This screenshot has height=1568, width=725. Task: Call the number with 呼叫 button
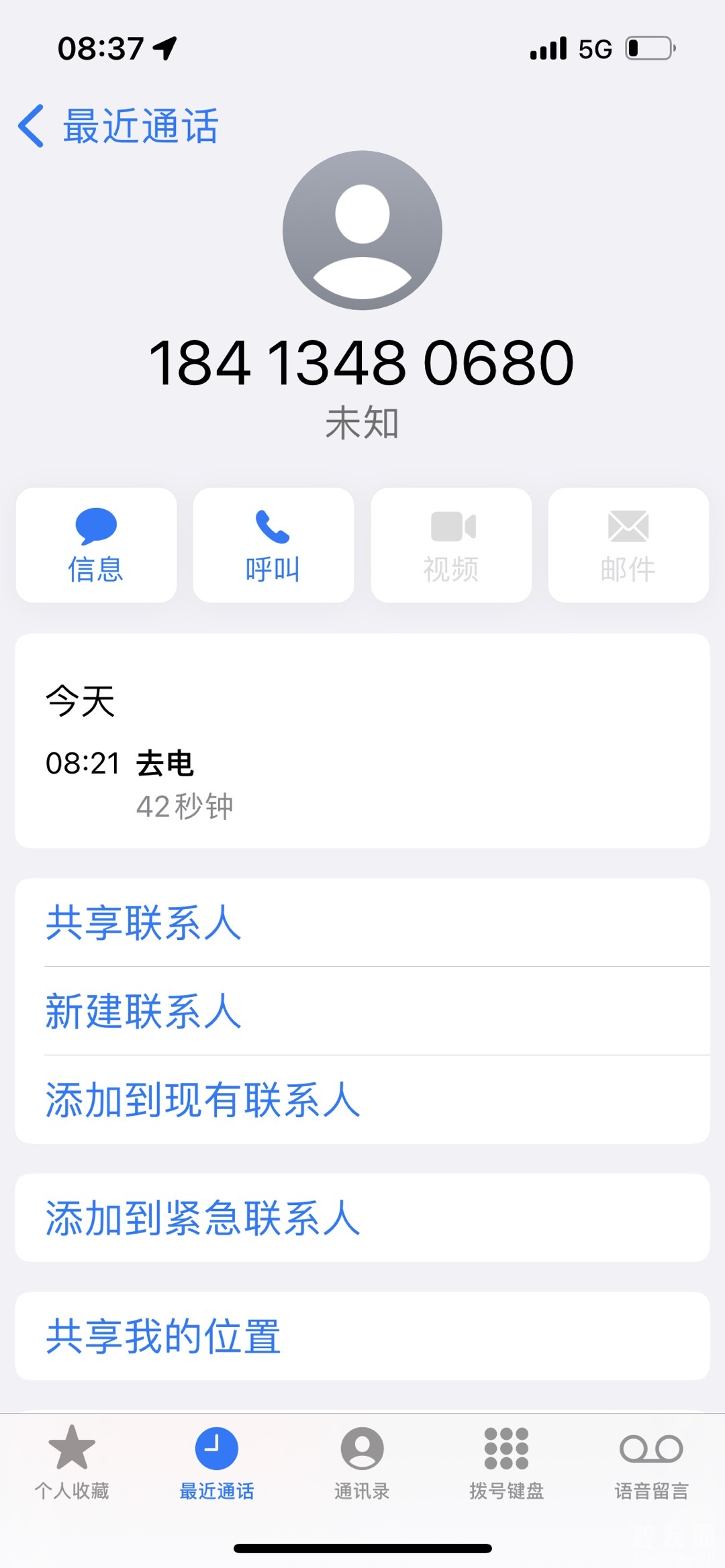[x=273, y=545]
